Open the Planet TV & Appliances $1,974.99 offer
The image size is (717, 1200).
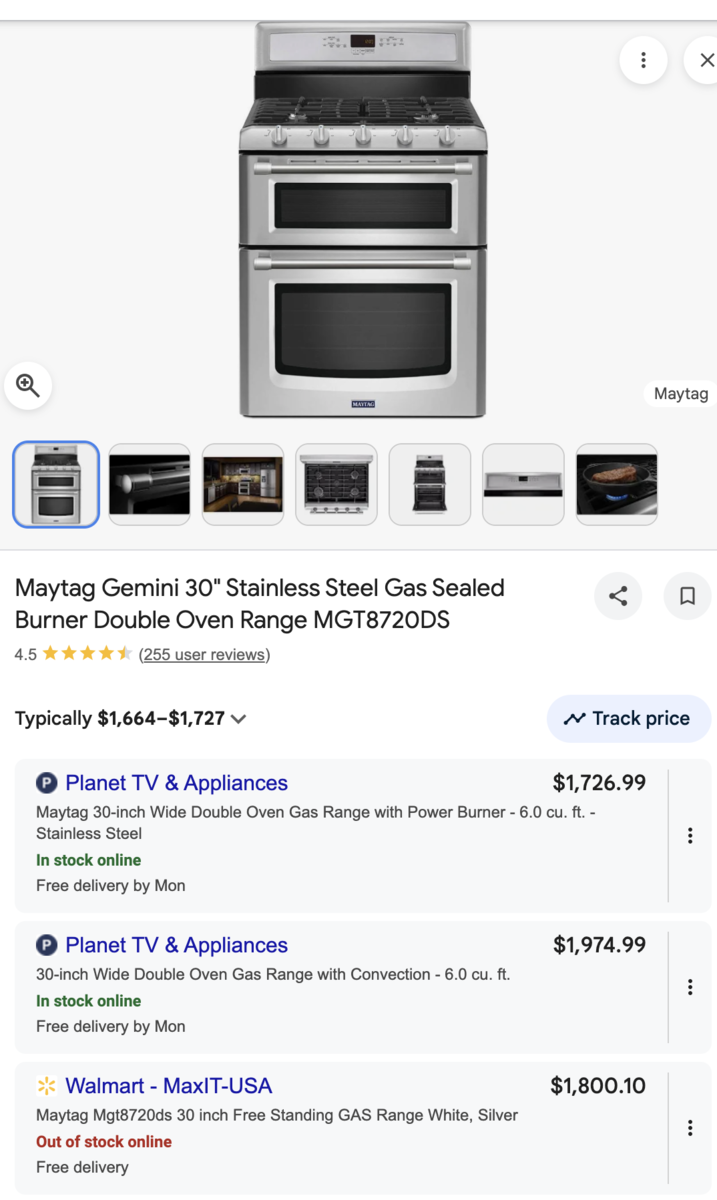(x=176, y=945)
